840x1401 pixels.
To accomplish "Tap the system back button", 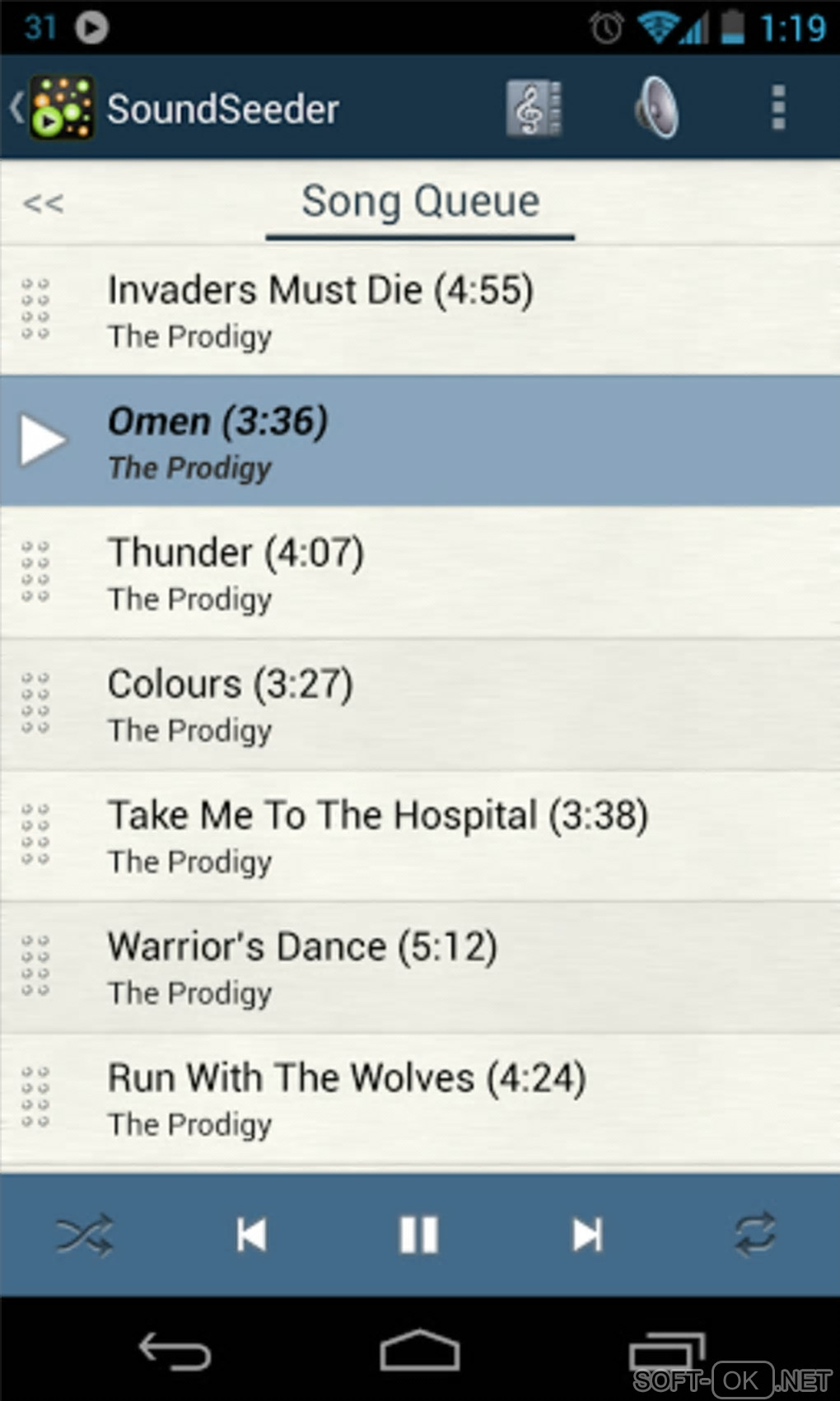I will pyautogui.click(x=175, y=1351).
